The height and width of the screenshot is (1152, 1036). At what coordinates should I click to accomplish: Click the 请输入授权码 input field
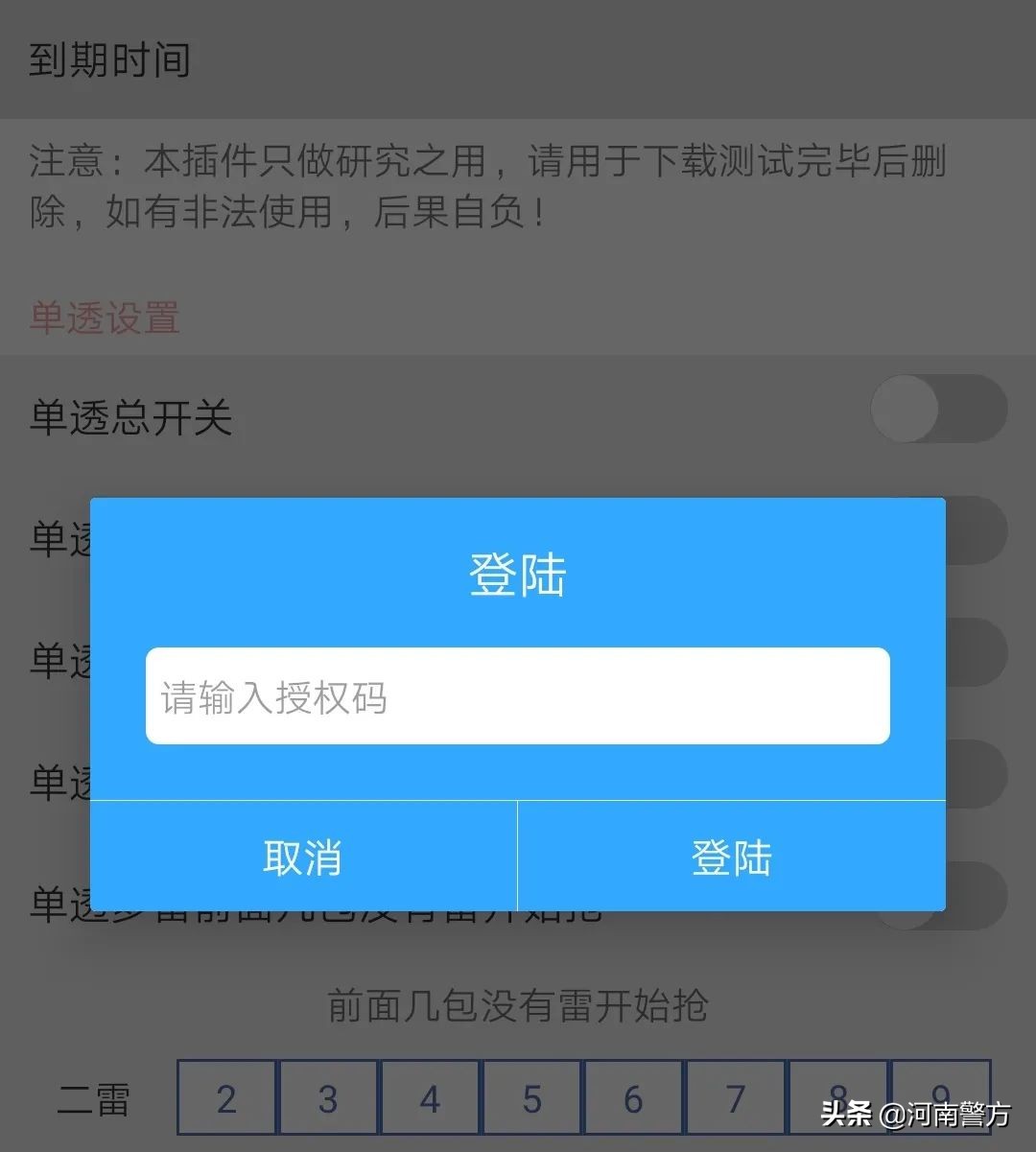518,695
